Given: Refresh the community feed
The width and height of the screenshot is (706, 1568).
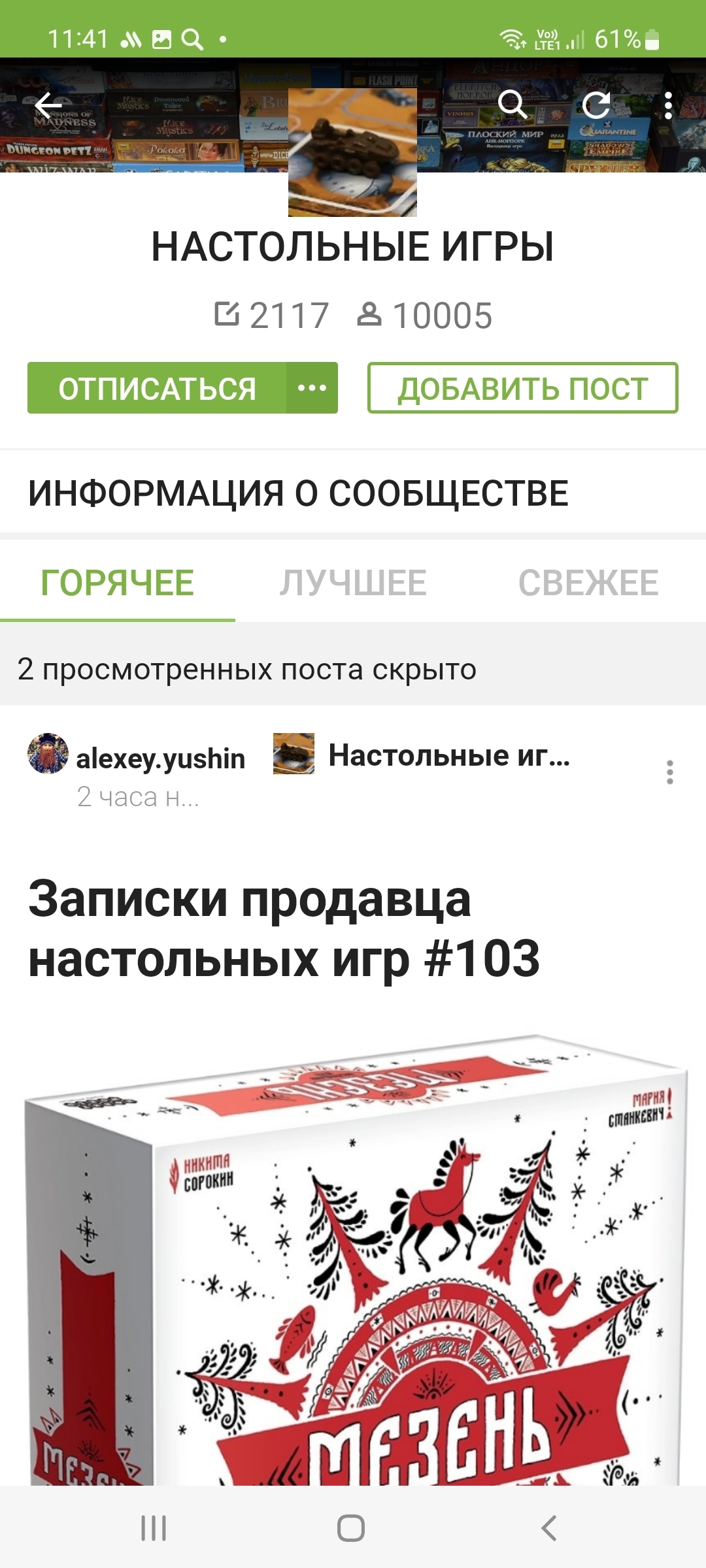Looking at the screenshot, I should (596, 105).
